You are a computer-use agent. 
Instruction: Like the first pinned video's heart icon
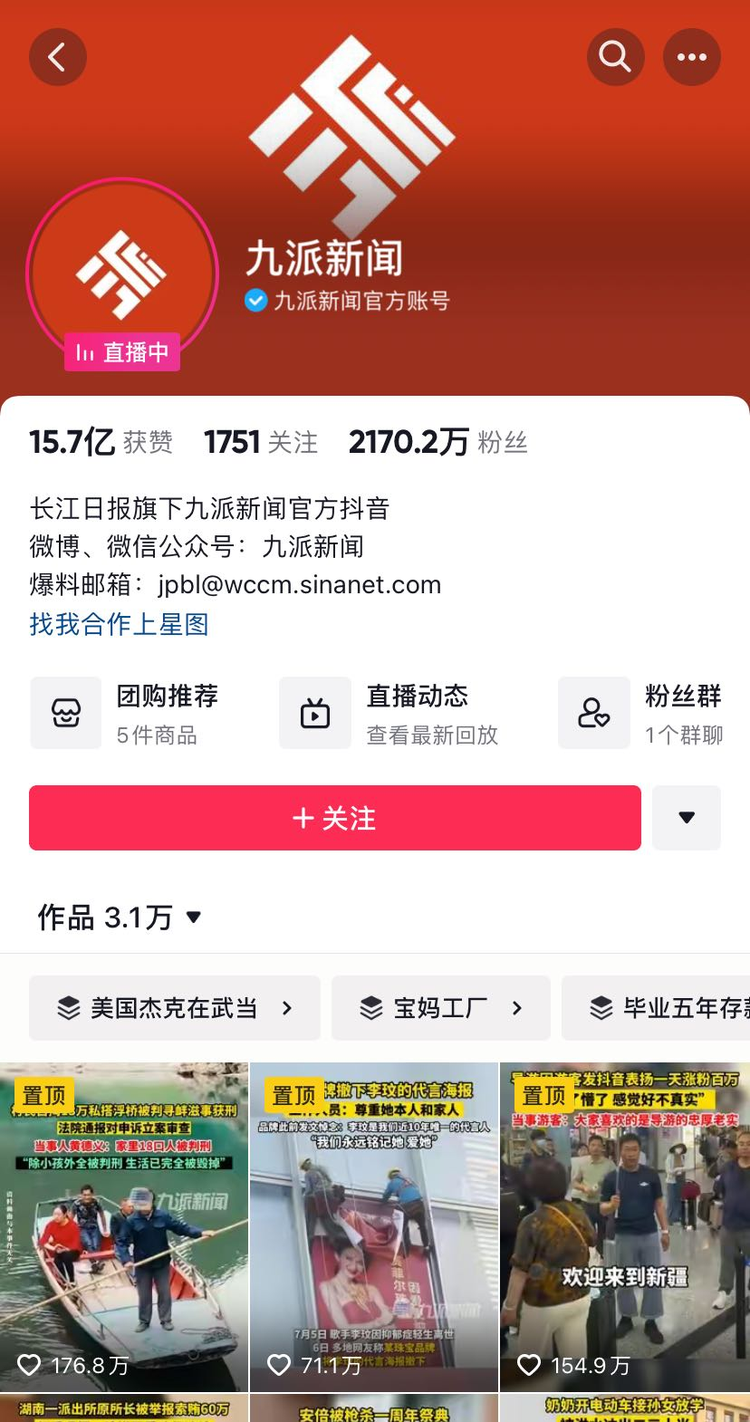pyautogui.click(x=29, y=1364)
